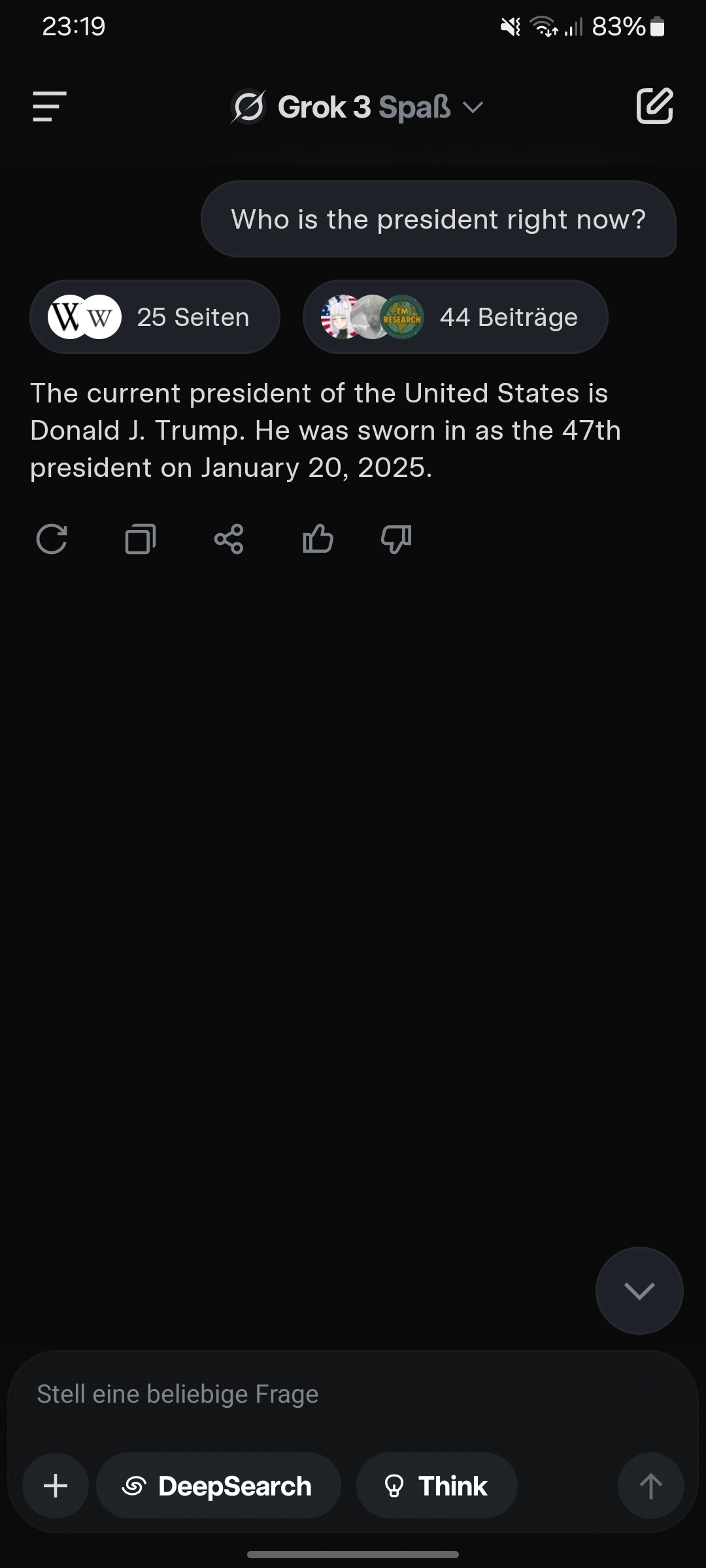Regenerate the response
The width and height of the screenshot is (706, 1568).
tap(52, 539)
